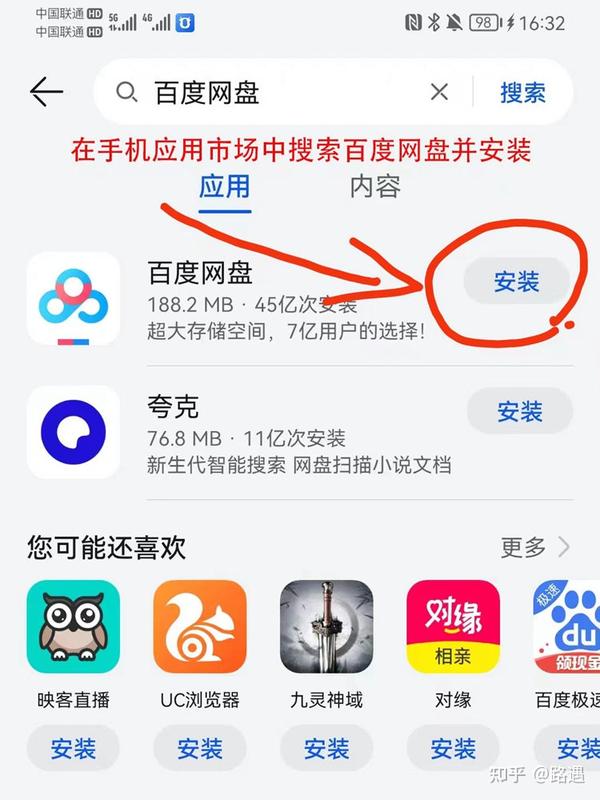Viewport: 600px width, 800px height.
Task: Tap the 搜索 button
Action: coord(523,93)
